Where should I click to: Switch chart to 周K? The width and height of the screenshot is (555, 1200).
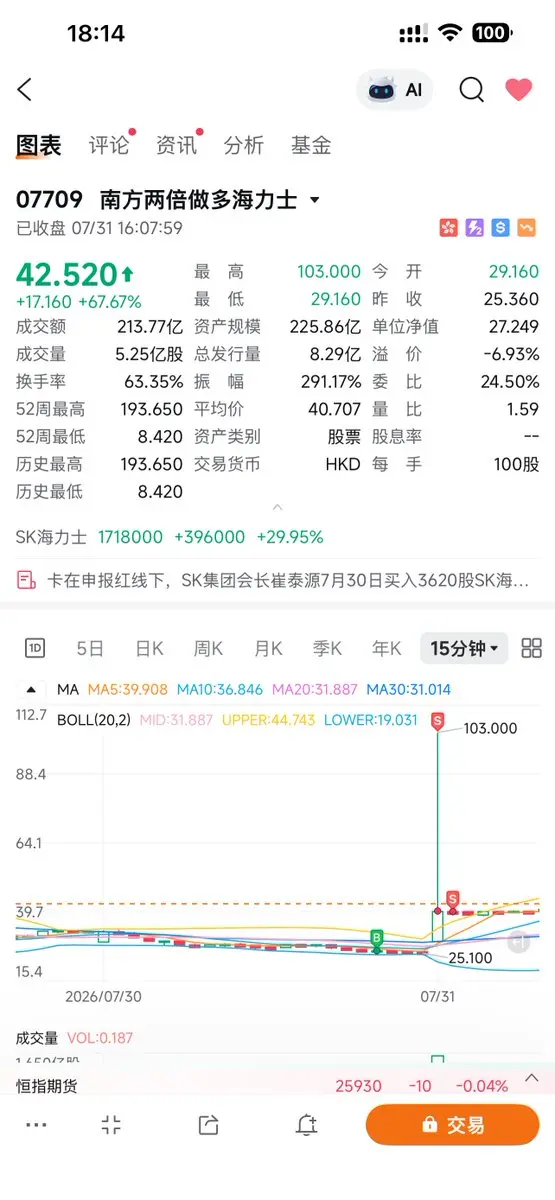click(x=208, y=648)
